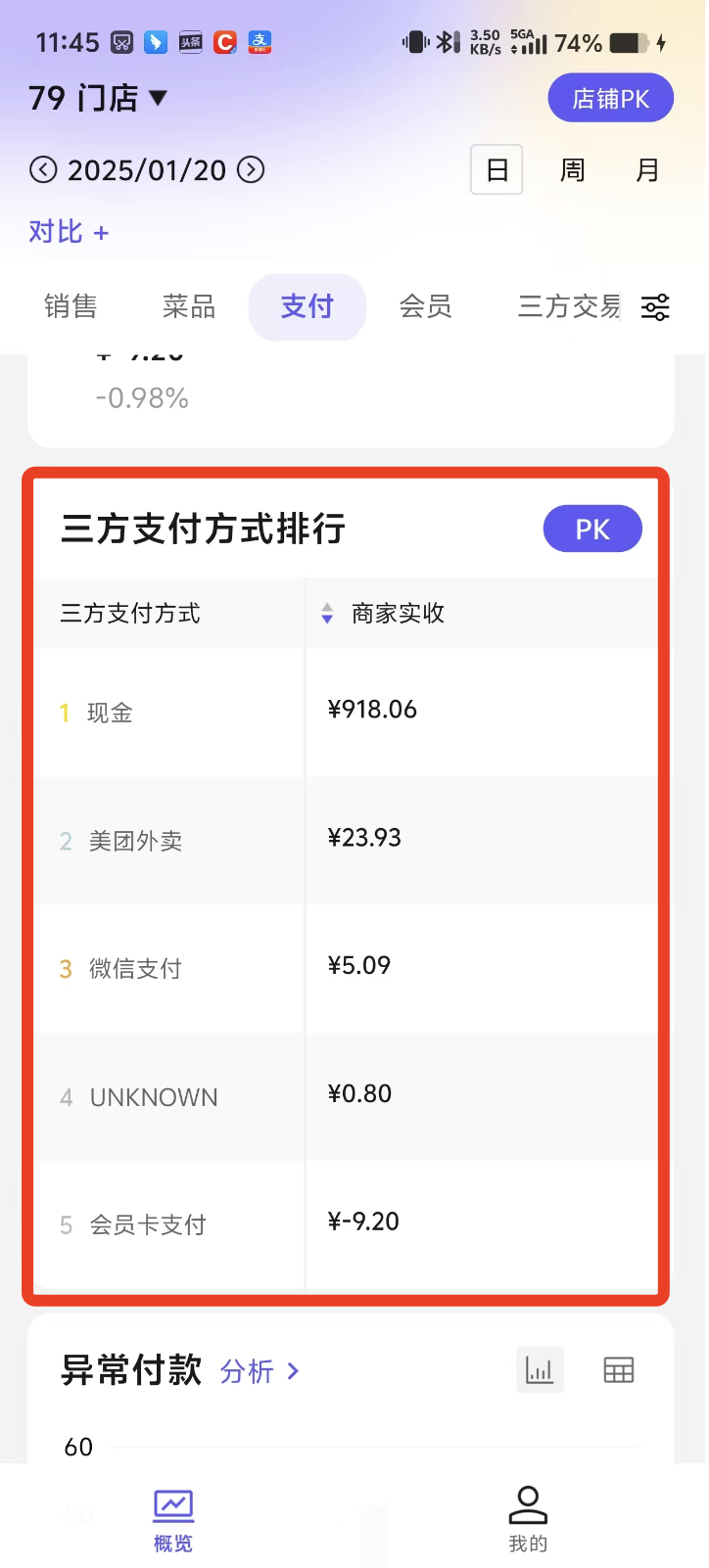Viewport: 709px width, 1568px height.
Task: Show 异常付款 as table view
Action: (x=619, y=1369)
